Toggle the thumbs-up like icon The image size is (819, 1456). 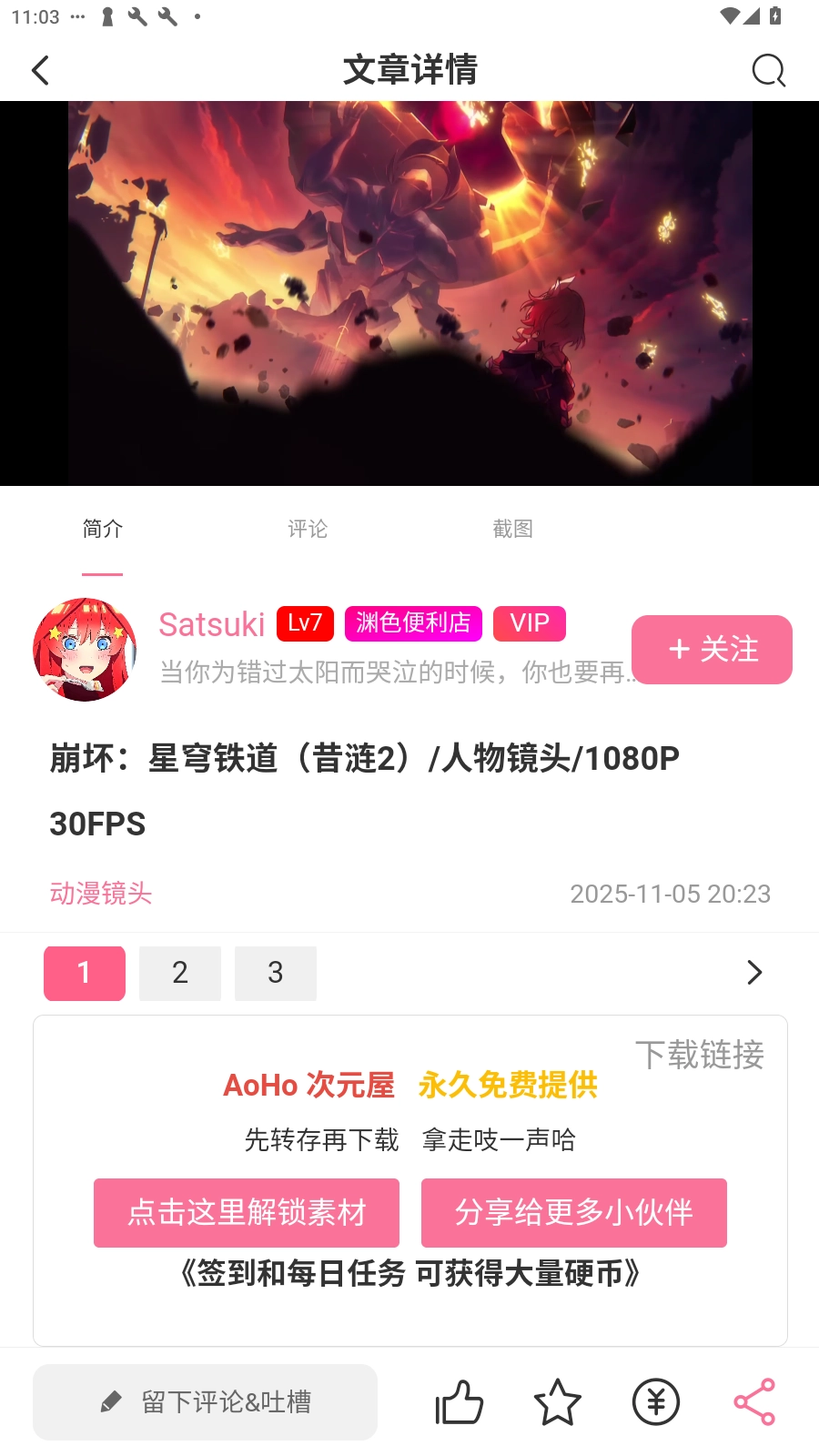coord(460,1401)
